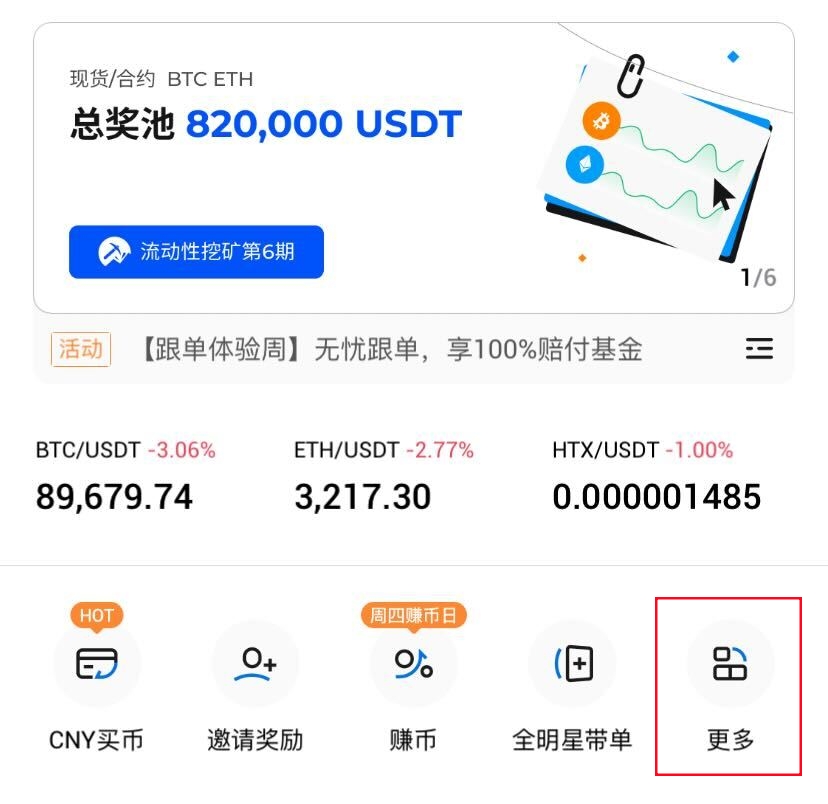
Task: Launch 全明星带单 copy trading
Action: (571, 685)
